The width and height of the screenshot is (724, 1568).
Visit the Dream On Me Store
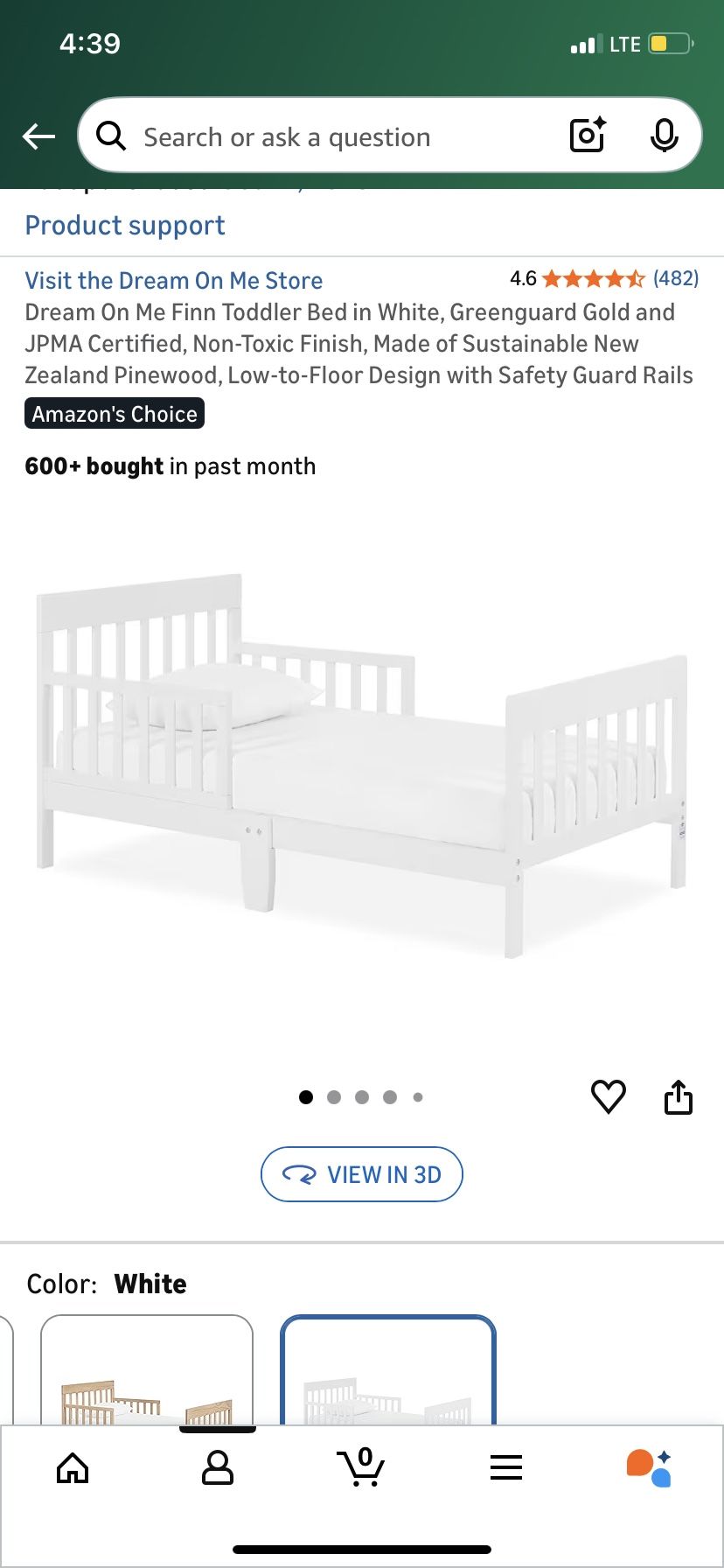(x=174, y=280)
